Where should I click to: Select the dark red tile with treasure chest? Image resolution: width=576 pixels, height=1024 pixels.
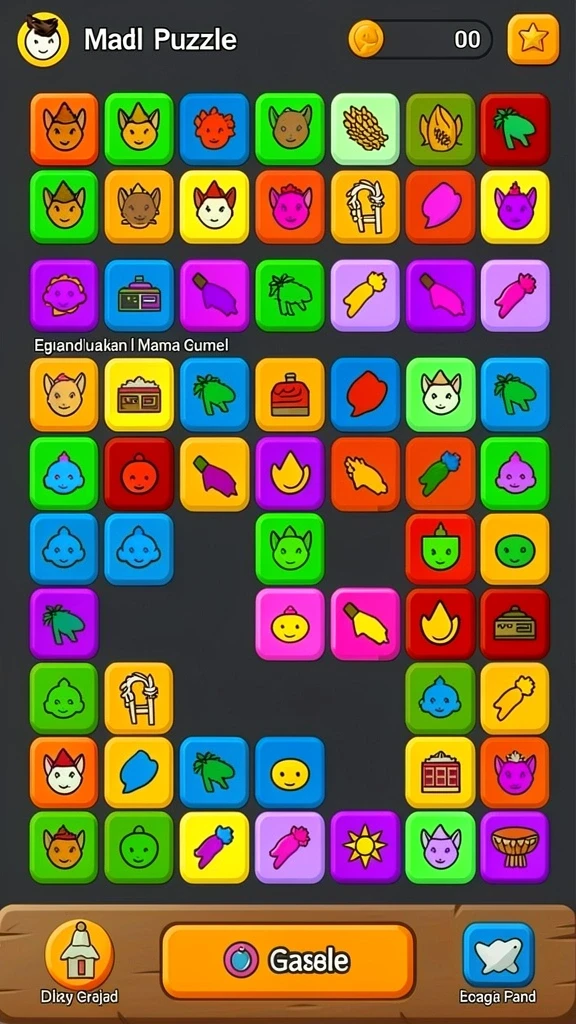point(515,624)
